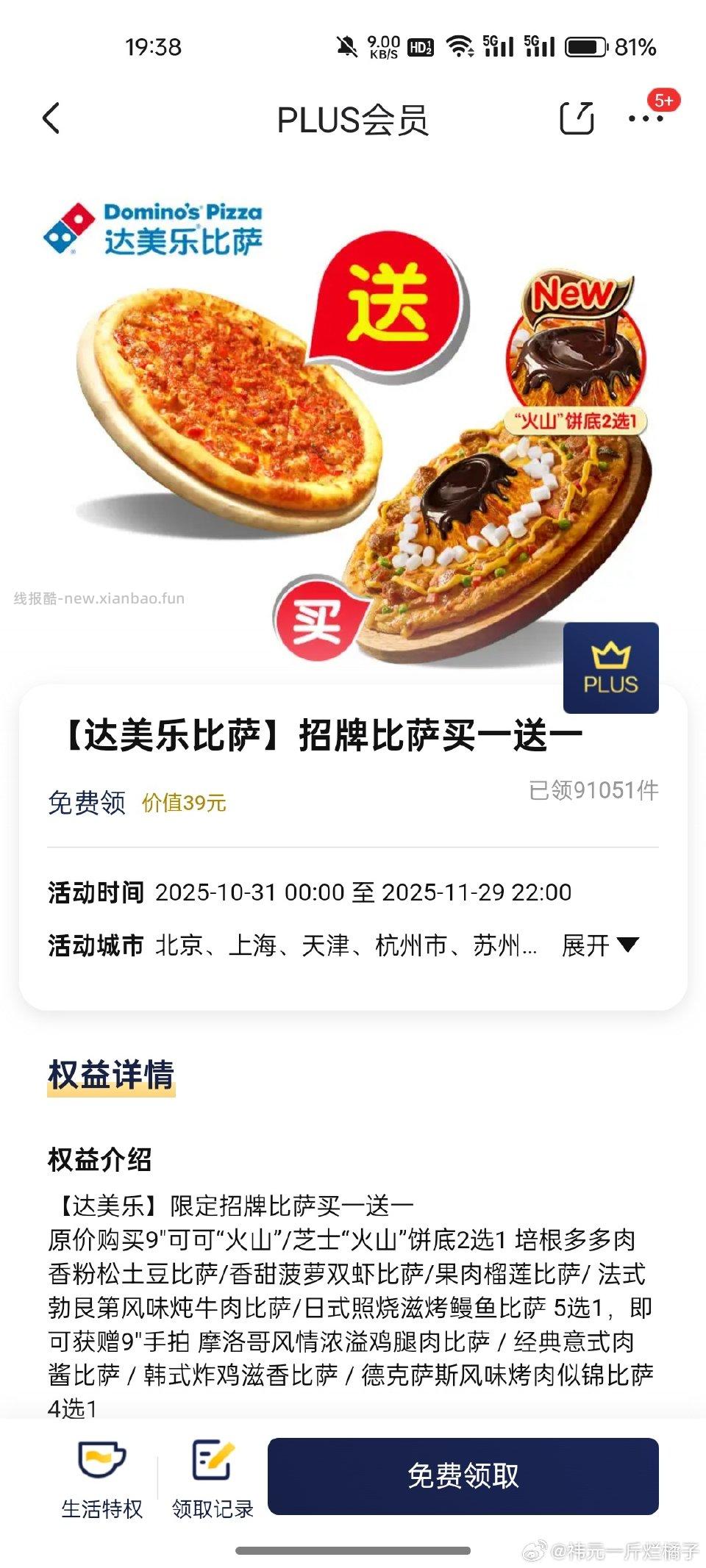The height and width of the screenshot is (1568, 706).
Task: Tap the HD calling status icon
Action: tap(419, 46)
